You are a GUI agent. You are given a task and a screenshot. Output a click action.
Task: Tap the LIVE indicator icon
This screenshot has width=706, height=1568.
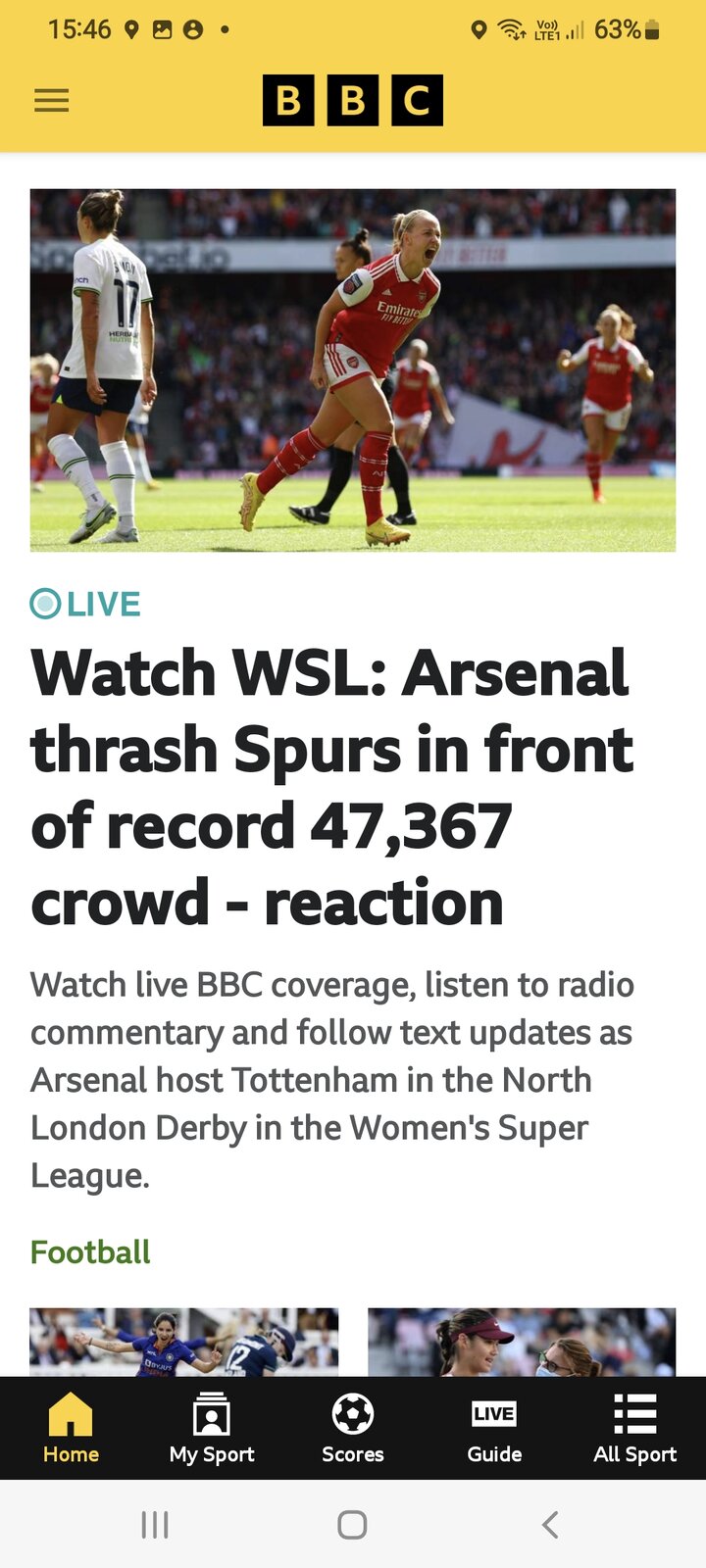pyautogui.click(x=45, y=604)
